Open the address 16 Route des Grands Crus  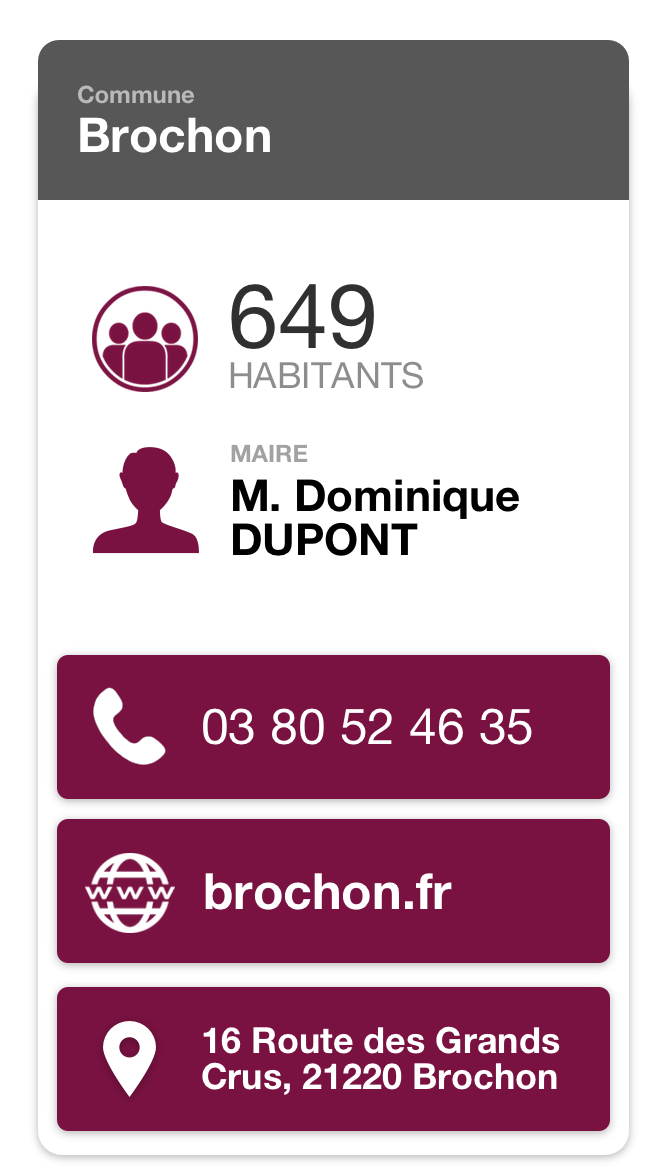[x=333, y=1059]
